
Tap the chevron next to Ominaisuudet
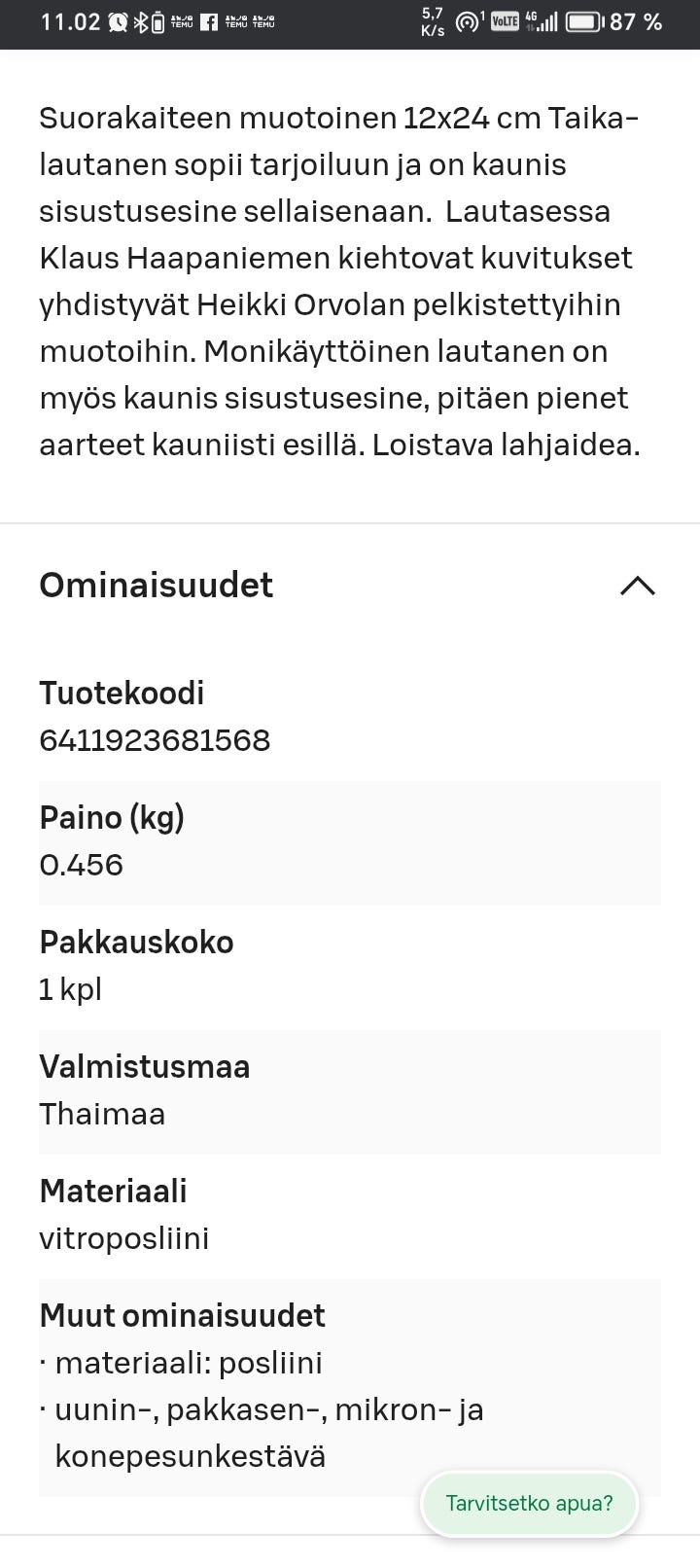(x=637, y=586)
